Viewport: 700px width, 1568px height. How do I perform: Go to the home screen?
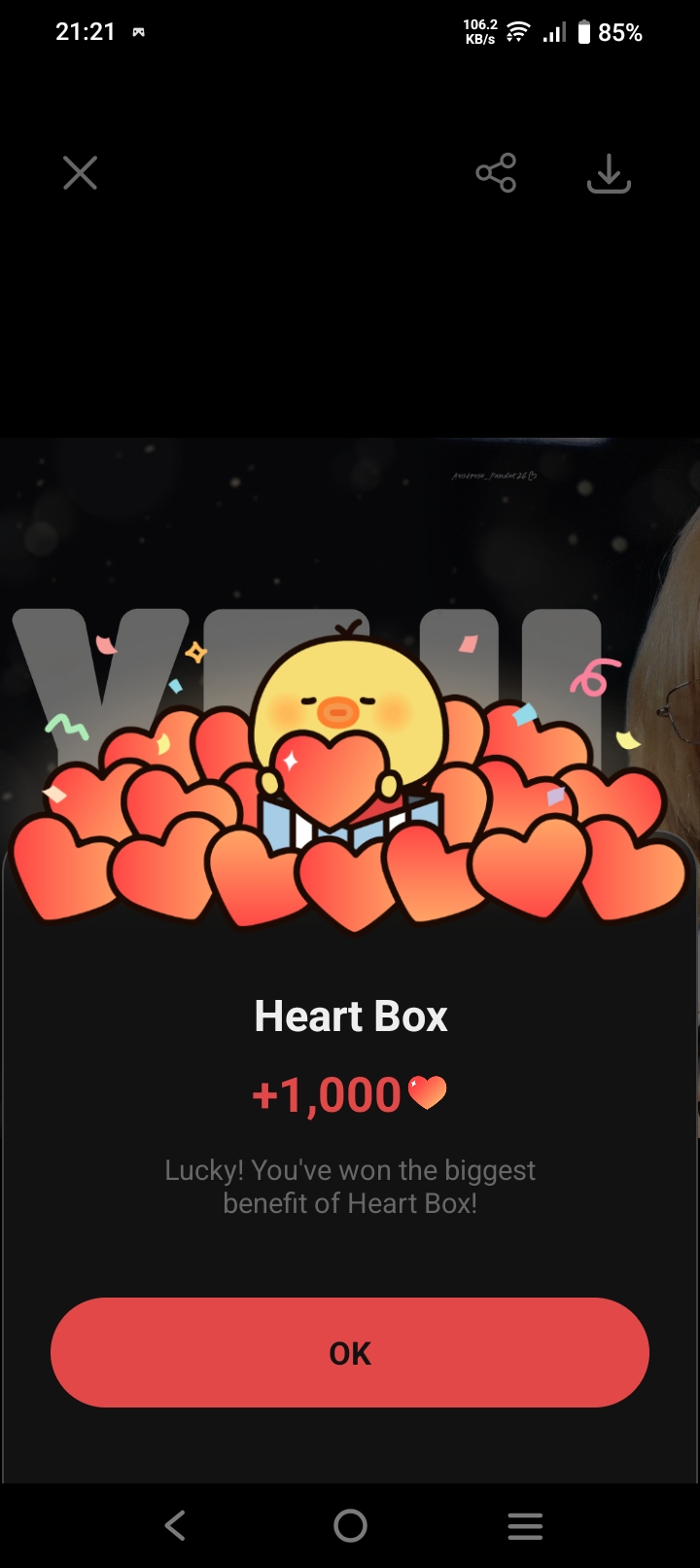(x=350, y=1525)
